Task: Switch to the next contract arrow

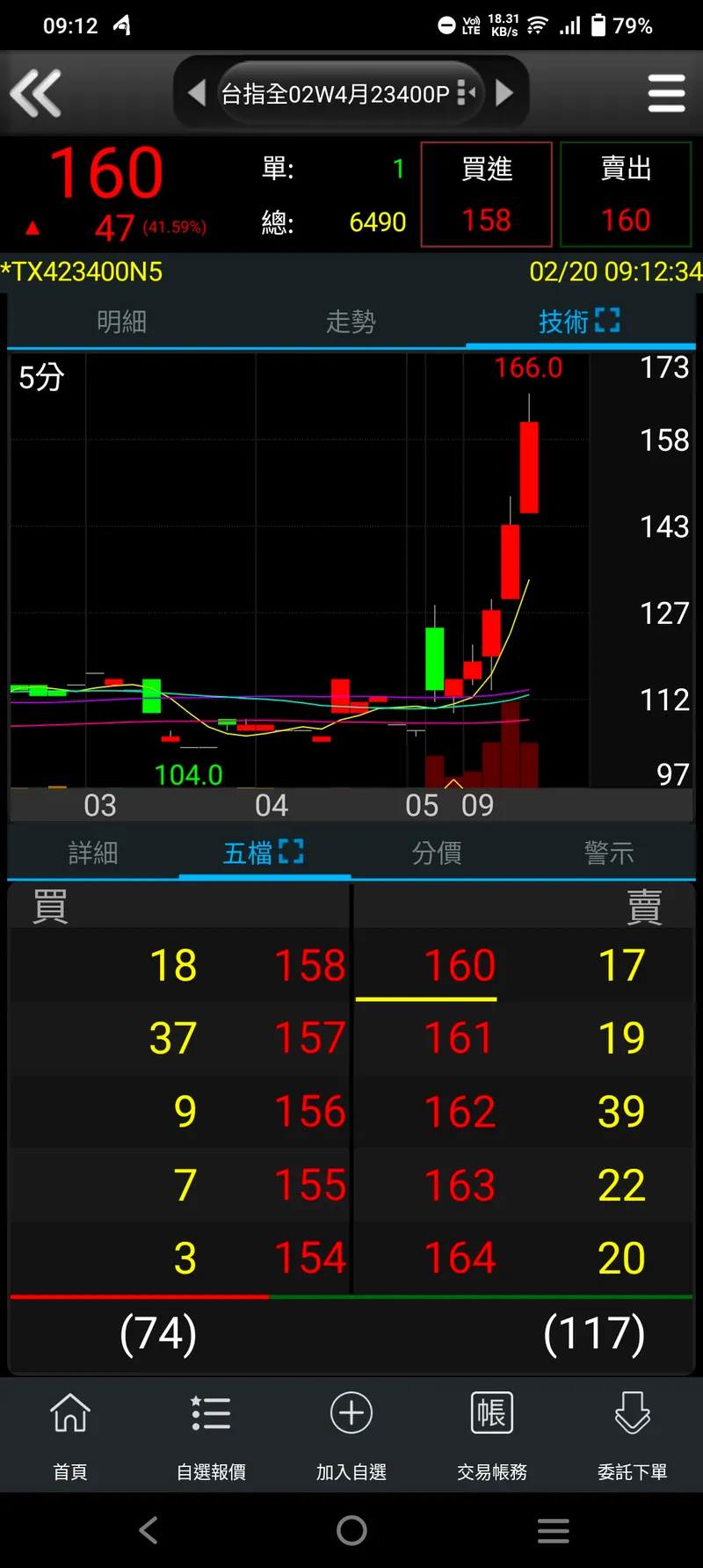Action: point(504,93)
